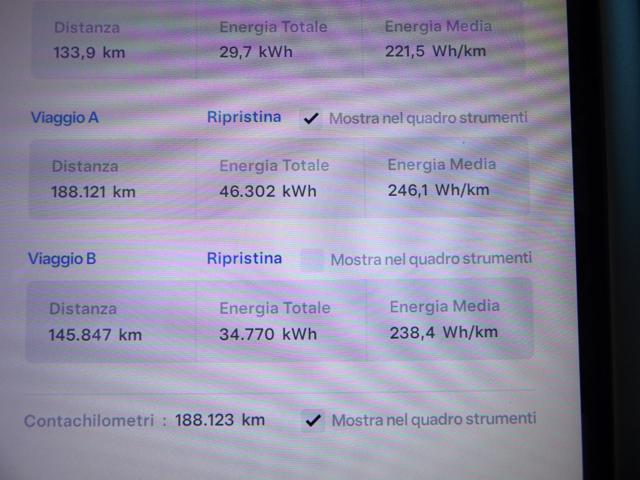
Task: Reset Viaggio B with Ripristina
Action: coord(244,258)
